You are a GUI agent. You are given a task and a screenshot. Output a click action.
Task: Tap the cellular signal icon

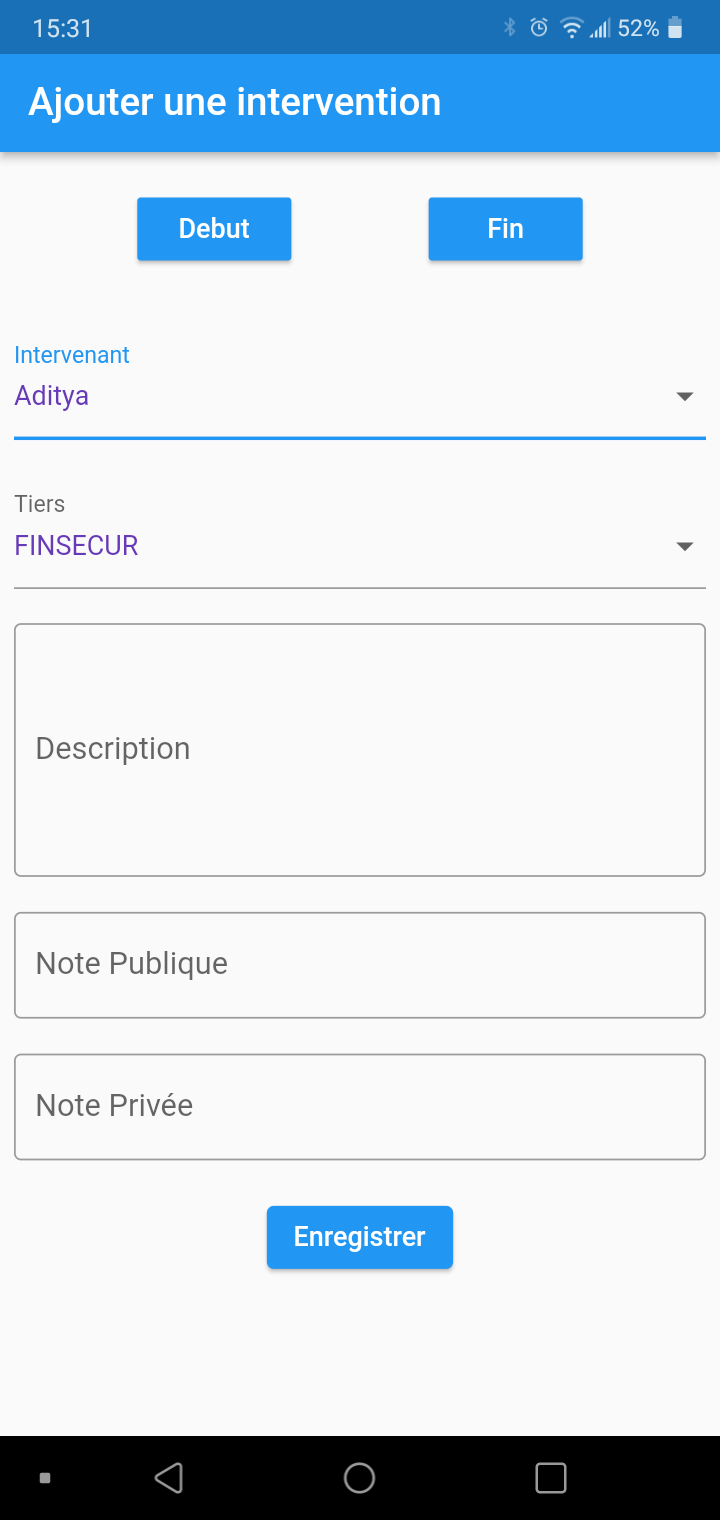click(x=601, y=27)
